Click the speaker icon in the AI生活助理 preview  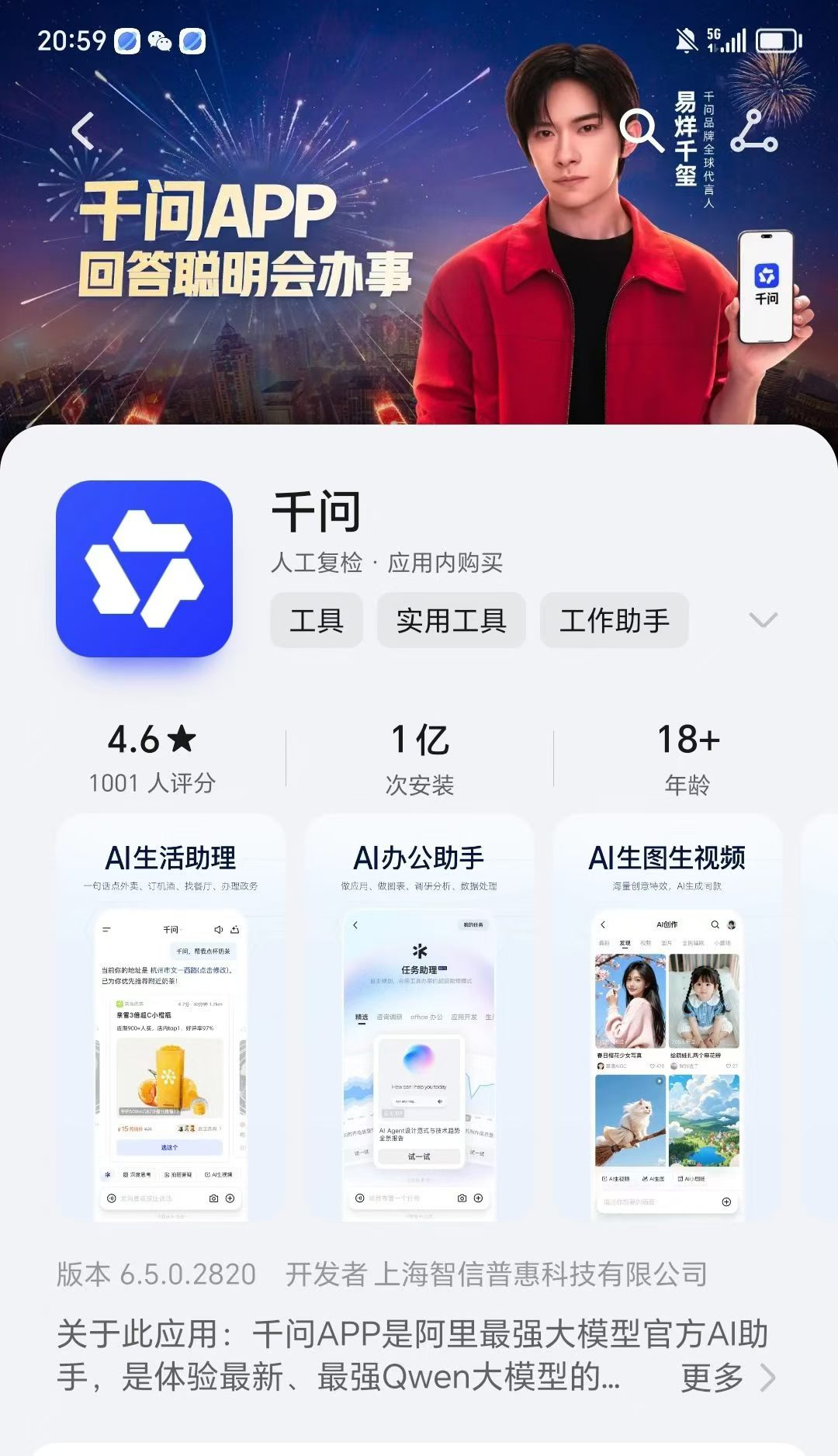tap(218, 929)
